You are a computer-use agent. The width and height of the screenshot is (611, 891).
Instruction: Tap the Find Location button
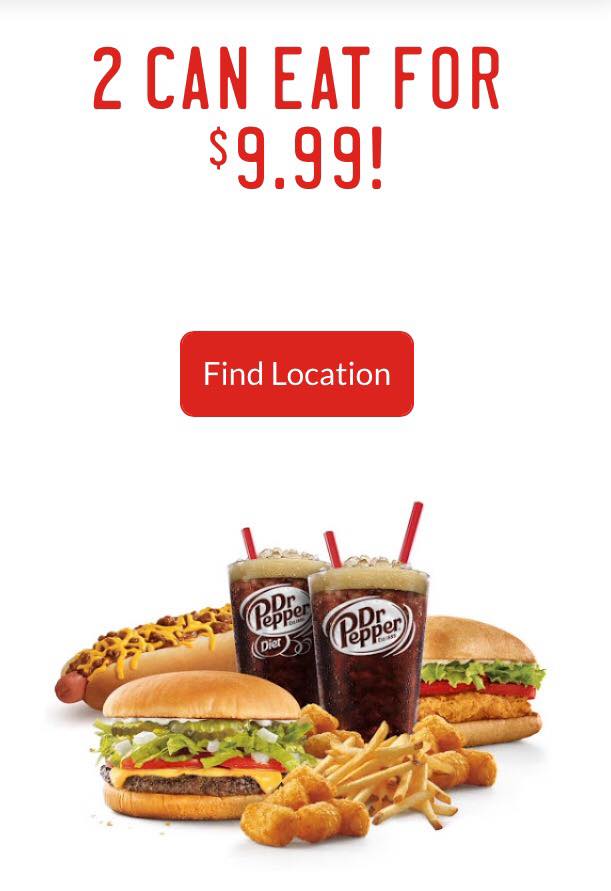tap(296, 374)
